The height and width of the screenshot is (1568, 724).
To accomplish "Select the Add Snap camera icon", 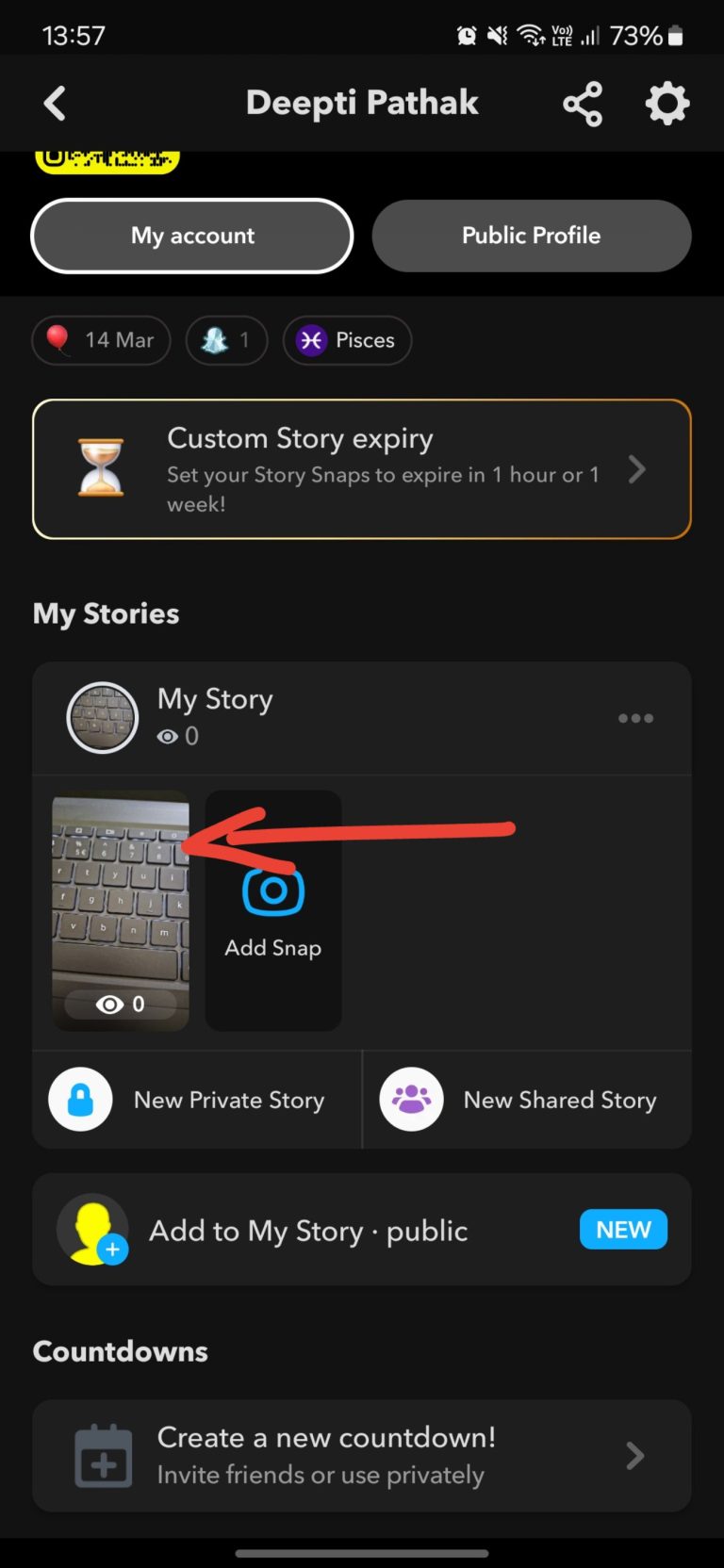I will pyautogui.click(x=272, y=890).
